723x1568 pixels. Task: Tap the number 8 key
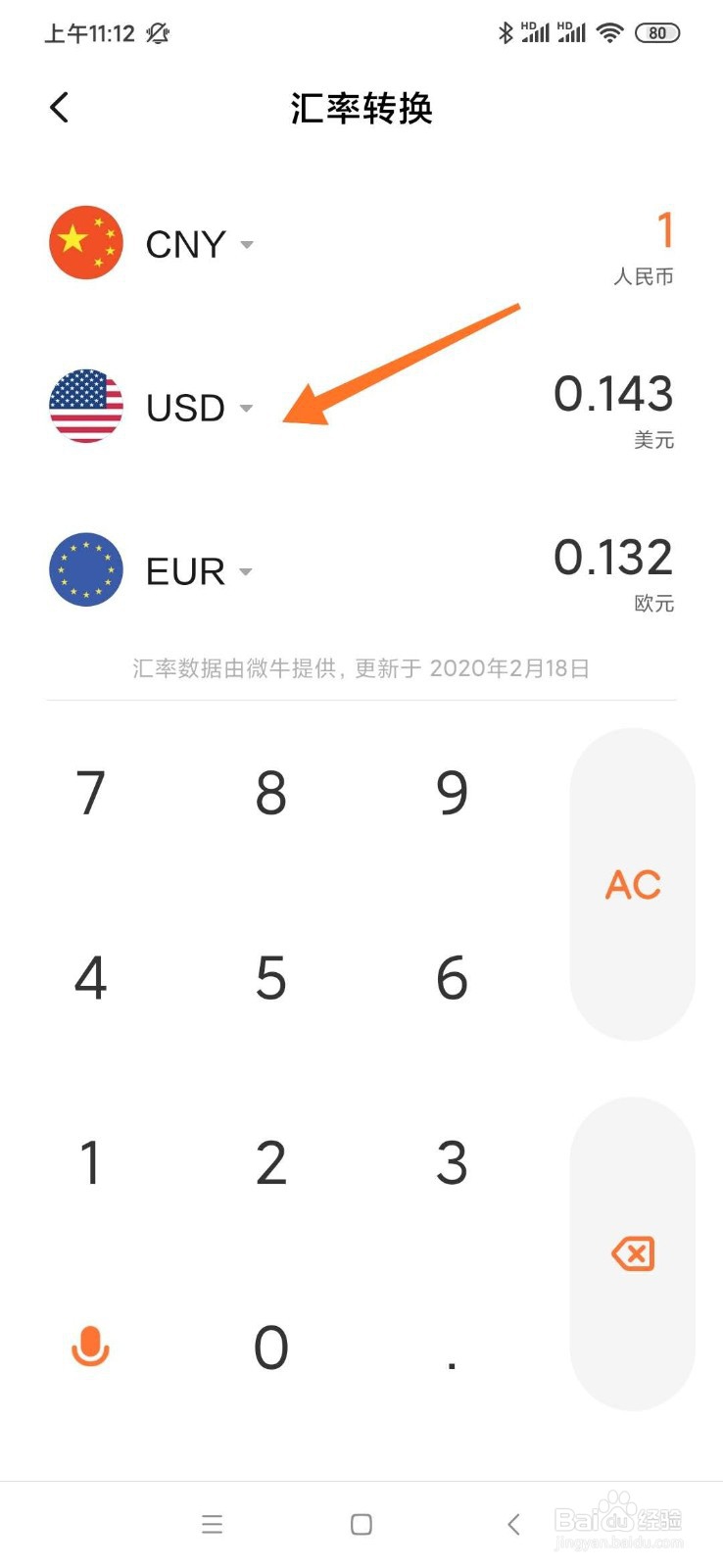(271, 793)
